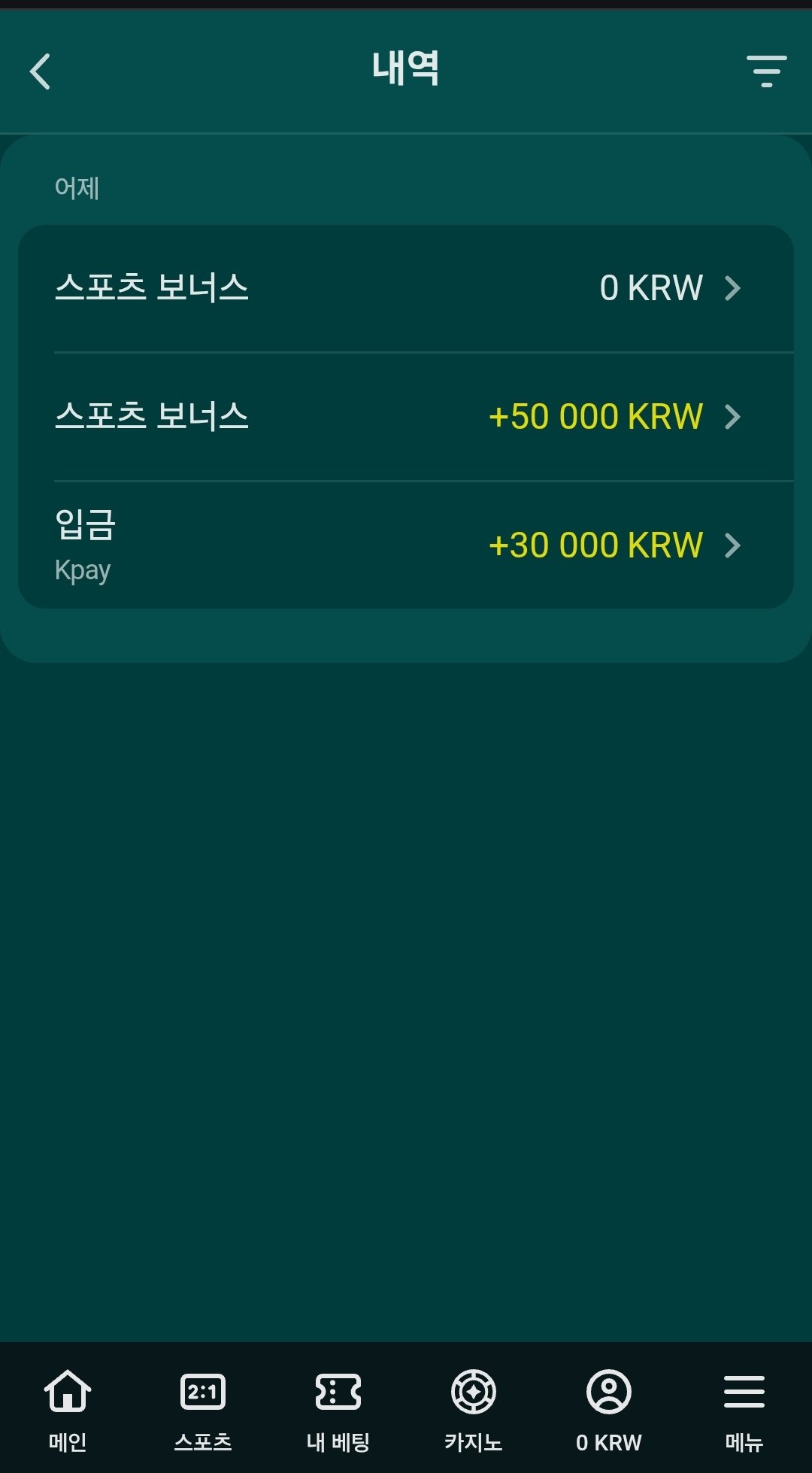
Task: Open the account balance 0 KRW tab
Action: click(x=609, y=1408)
